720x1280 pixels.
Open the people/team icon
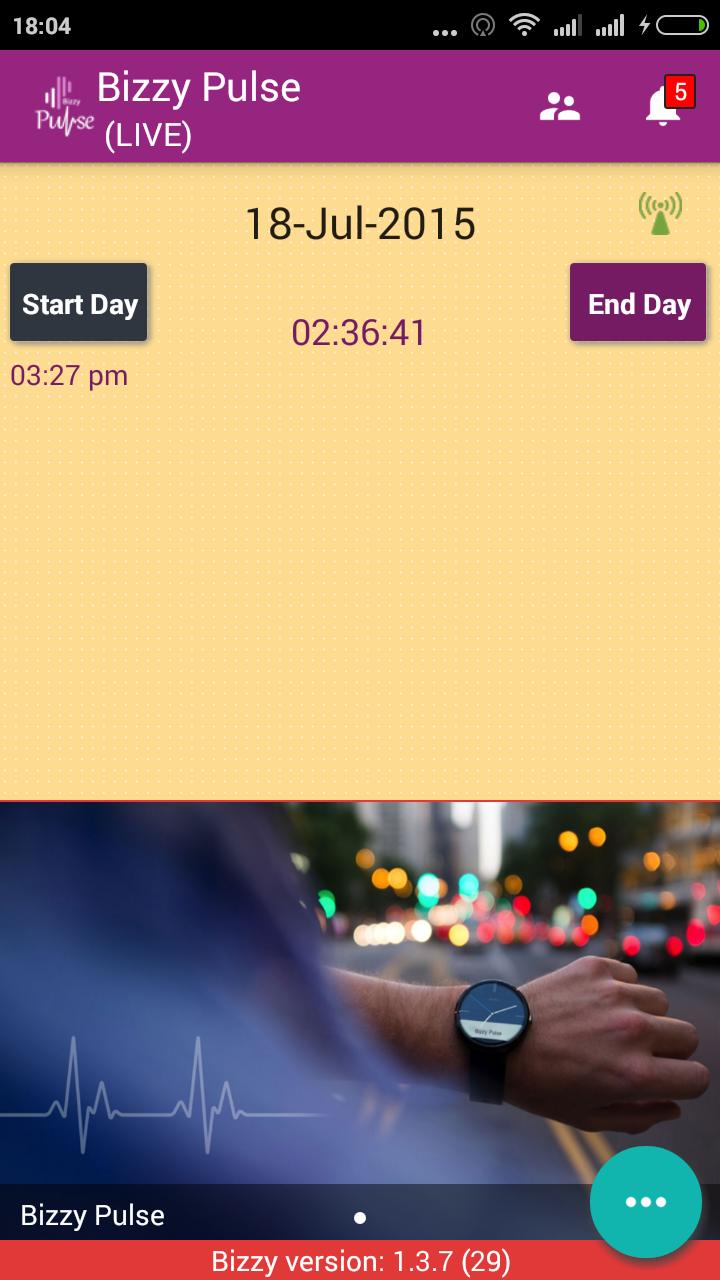[x=560, y=107]
